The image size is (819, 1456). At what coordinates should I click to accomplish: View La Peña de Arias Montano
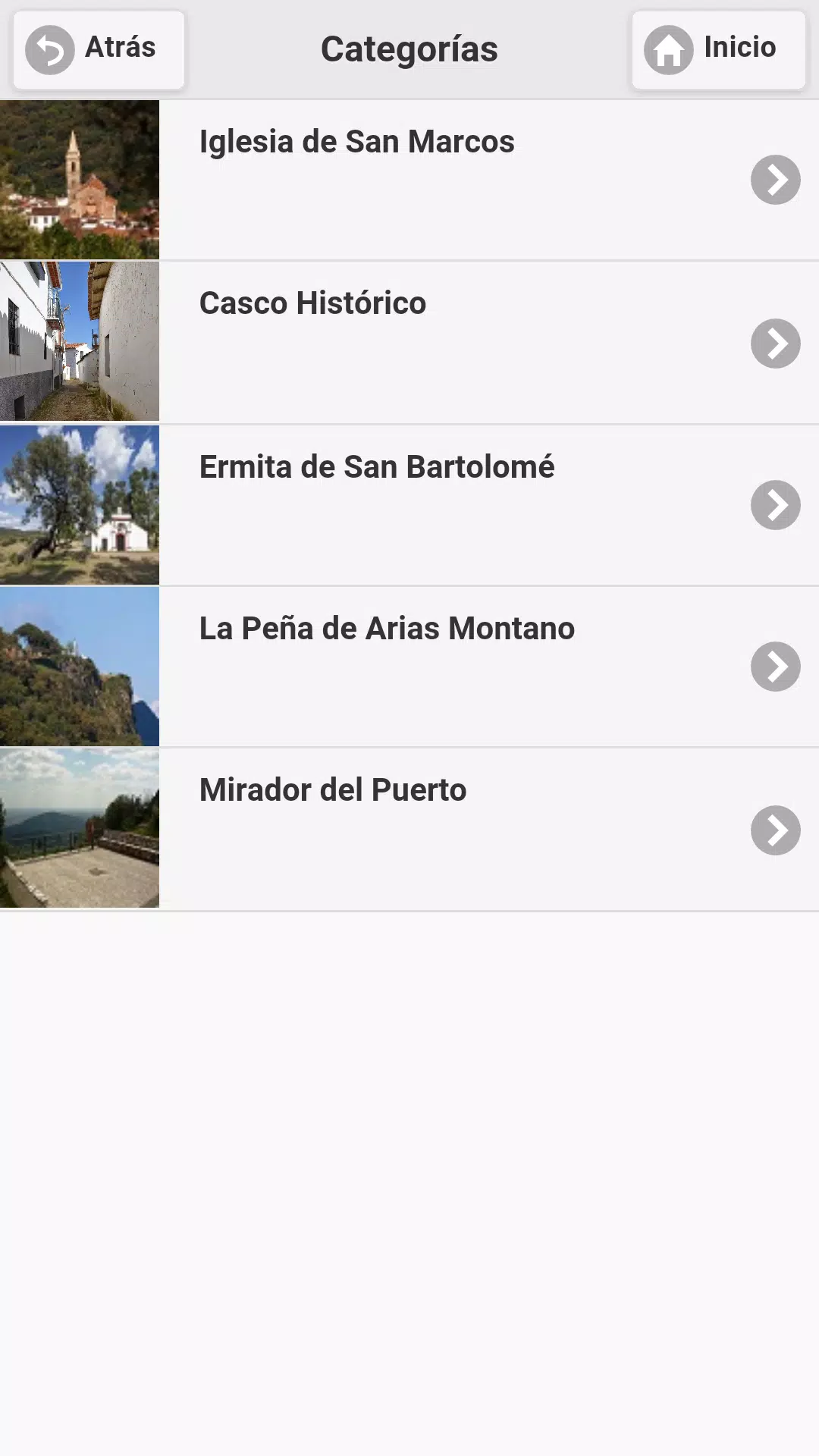(x=409, y=667)
